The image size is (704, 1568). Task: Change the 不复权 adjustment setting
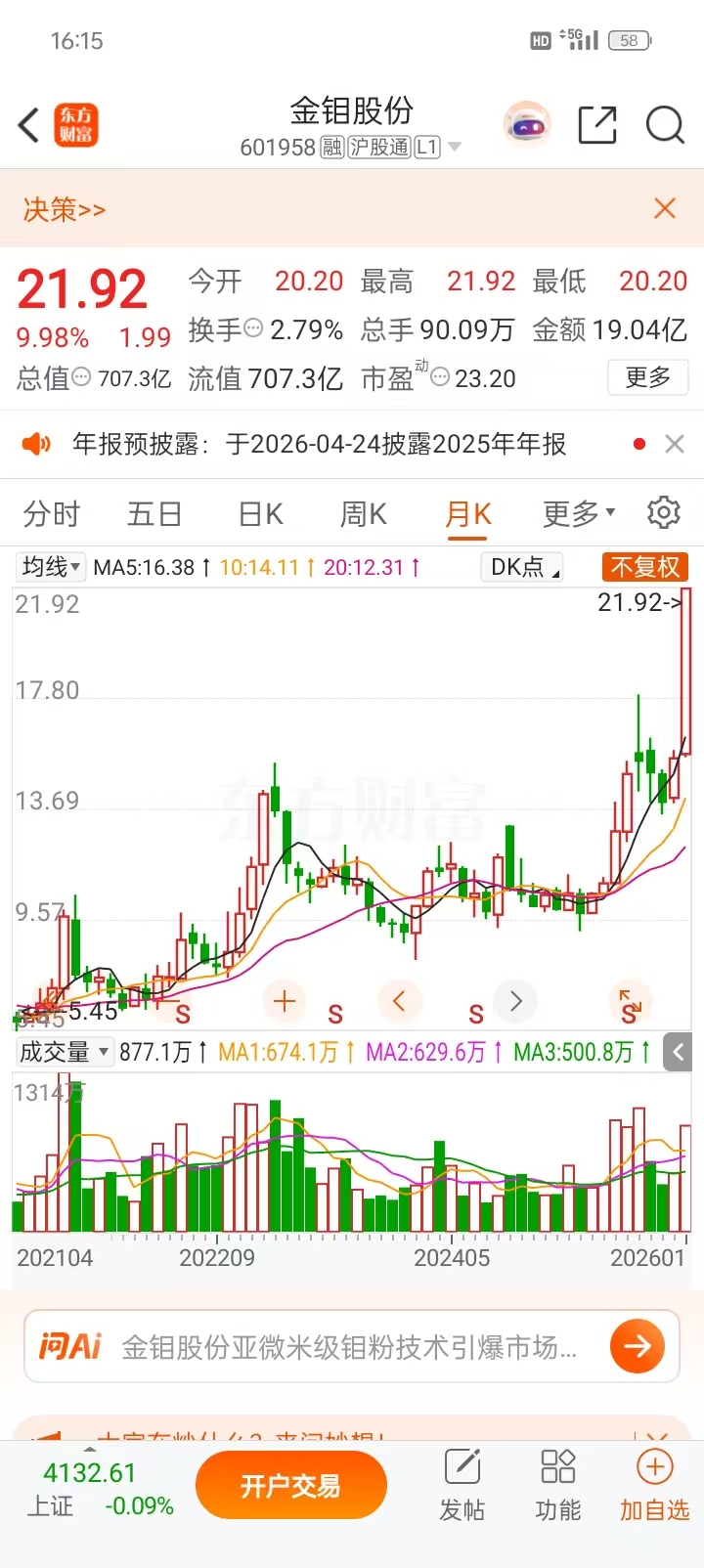644,567
